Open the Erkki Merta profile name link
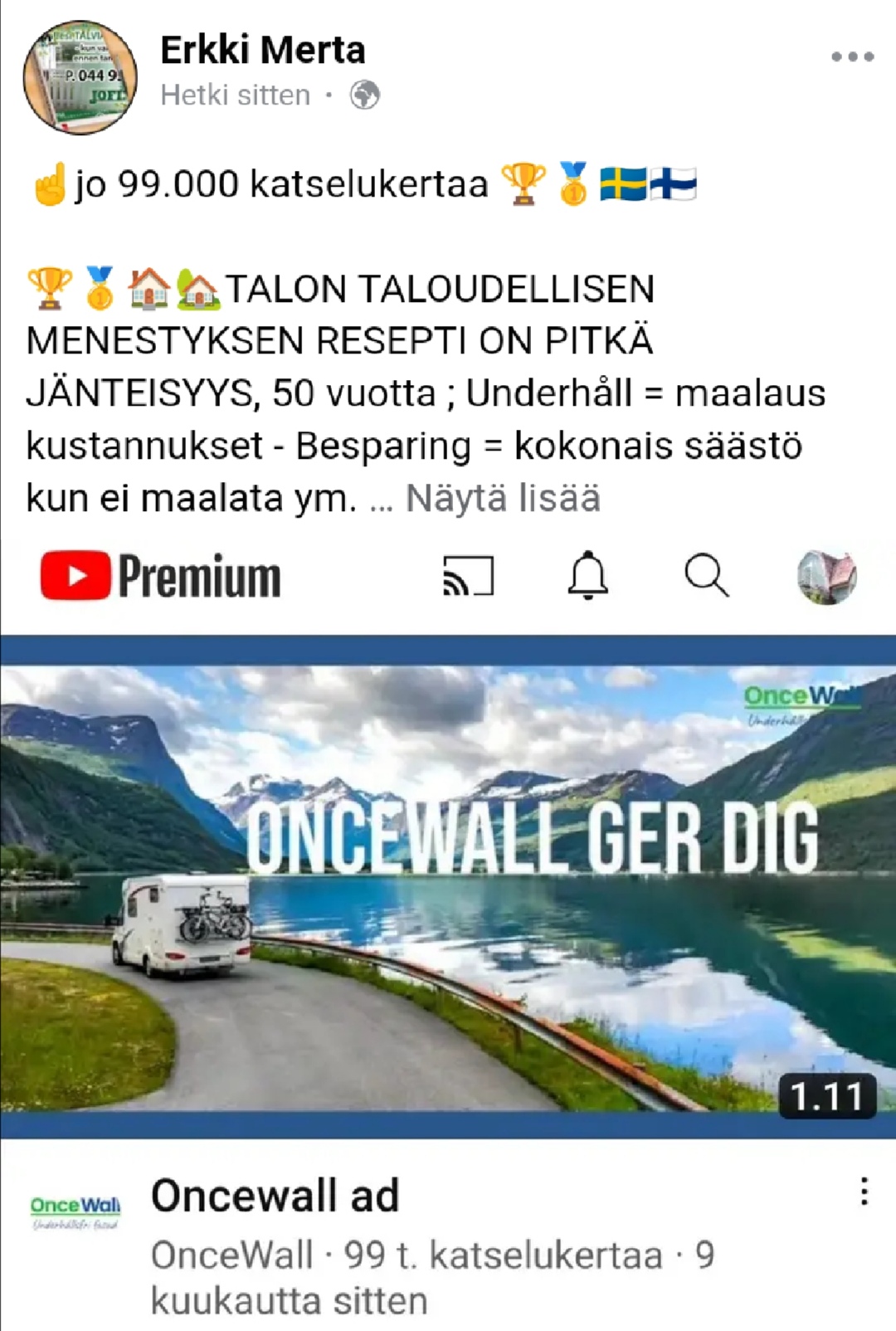The height and width of the screenshot is (1331, 896). [x=262, y=50]
